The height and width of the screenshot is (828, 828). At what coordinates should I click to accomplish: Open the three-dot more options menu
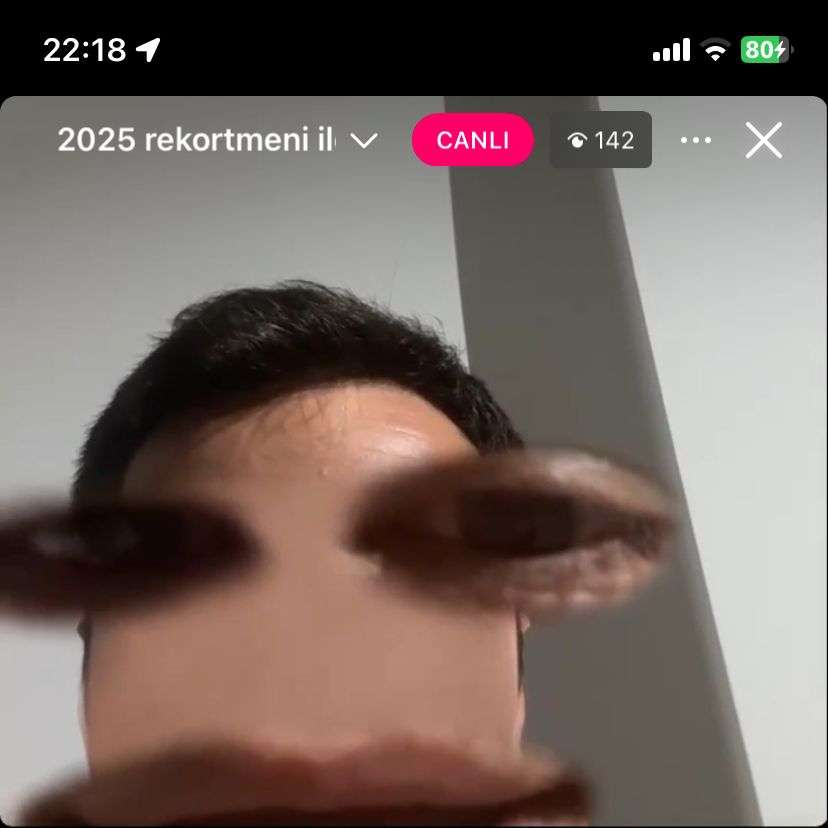696,141
